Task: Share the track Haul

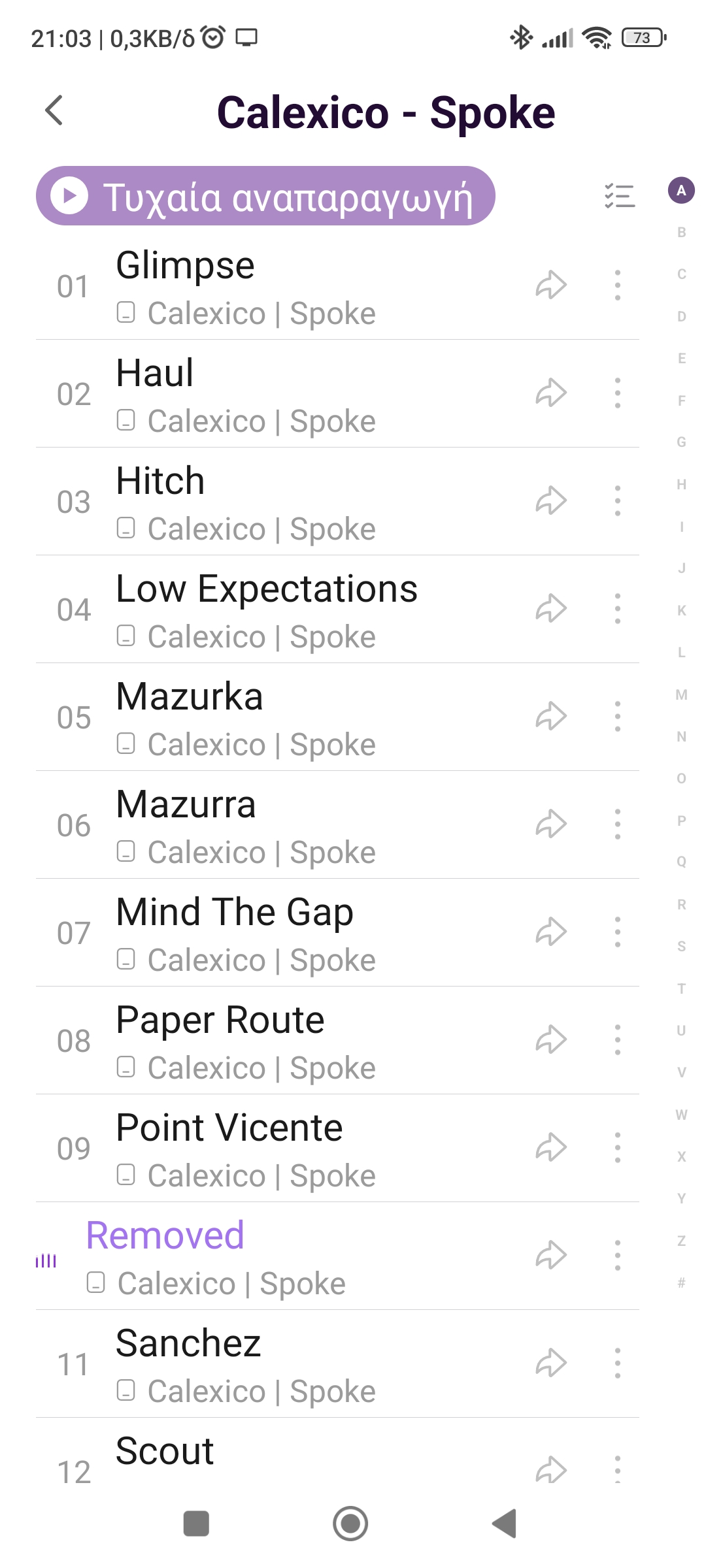Action: pyautogui.click(x=550, y=393)
